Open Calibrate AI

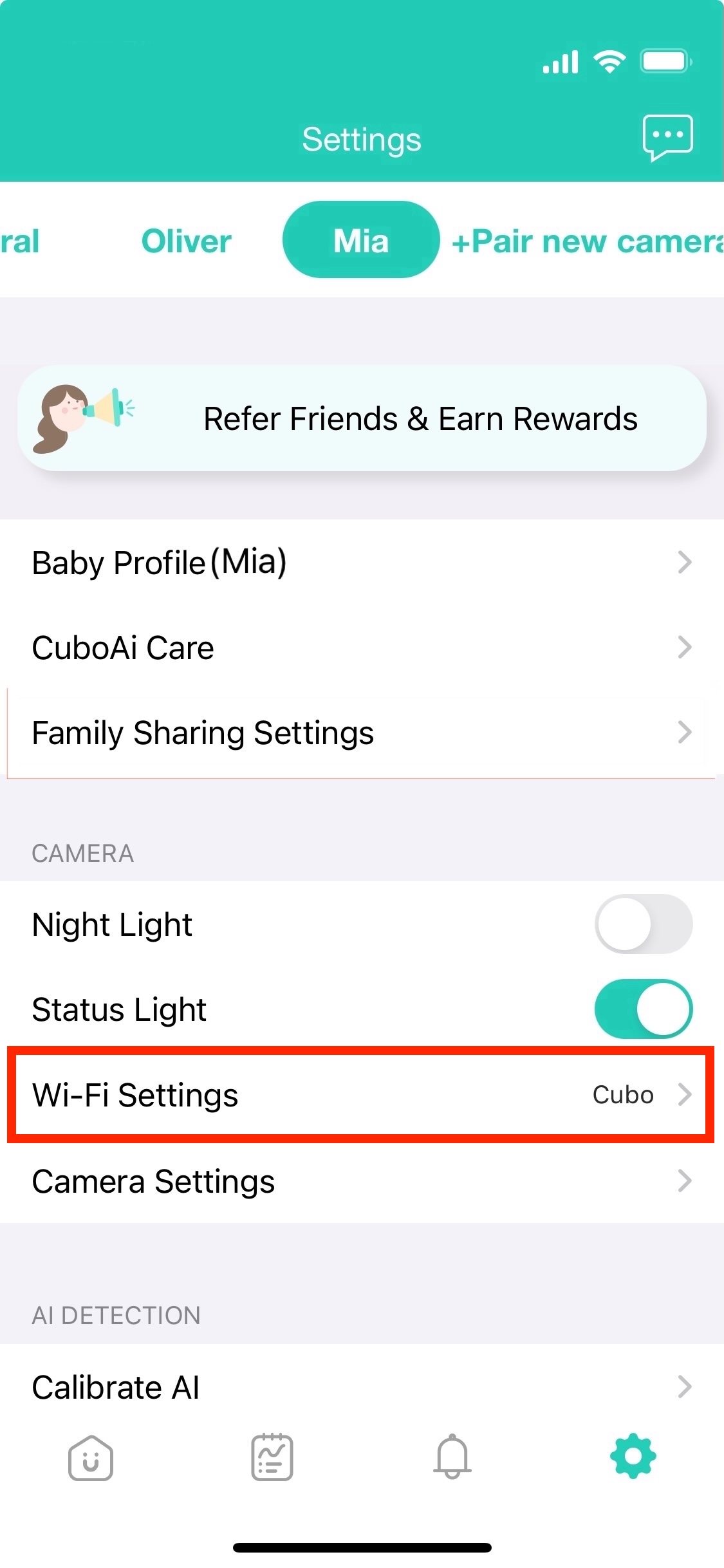pyautogui.click(x=362, y=1387)
